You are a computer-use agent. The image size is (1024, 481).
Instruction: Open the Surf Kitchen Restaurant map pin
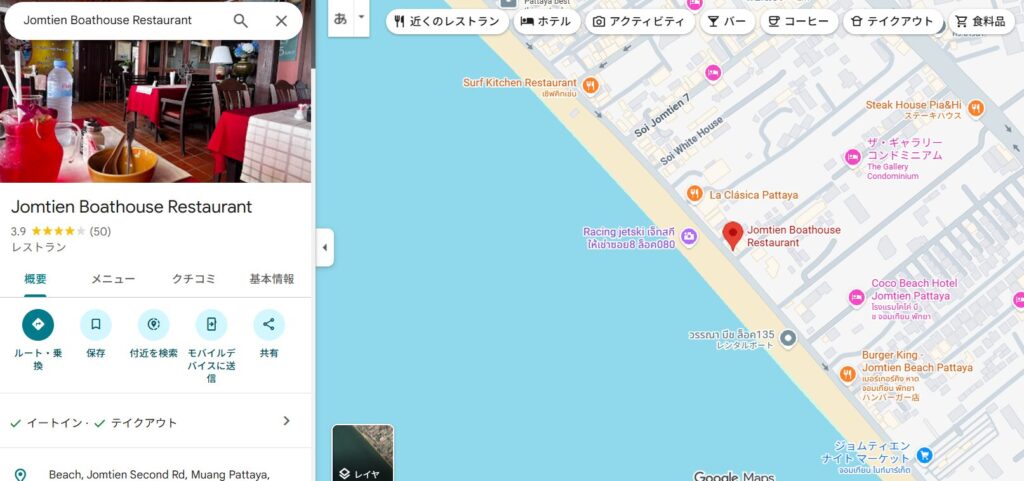[590, 85]
